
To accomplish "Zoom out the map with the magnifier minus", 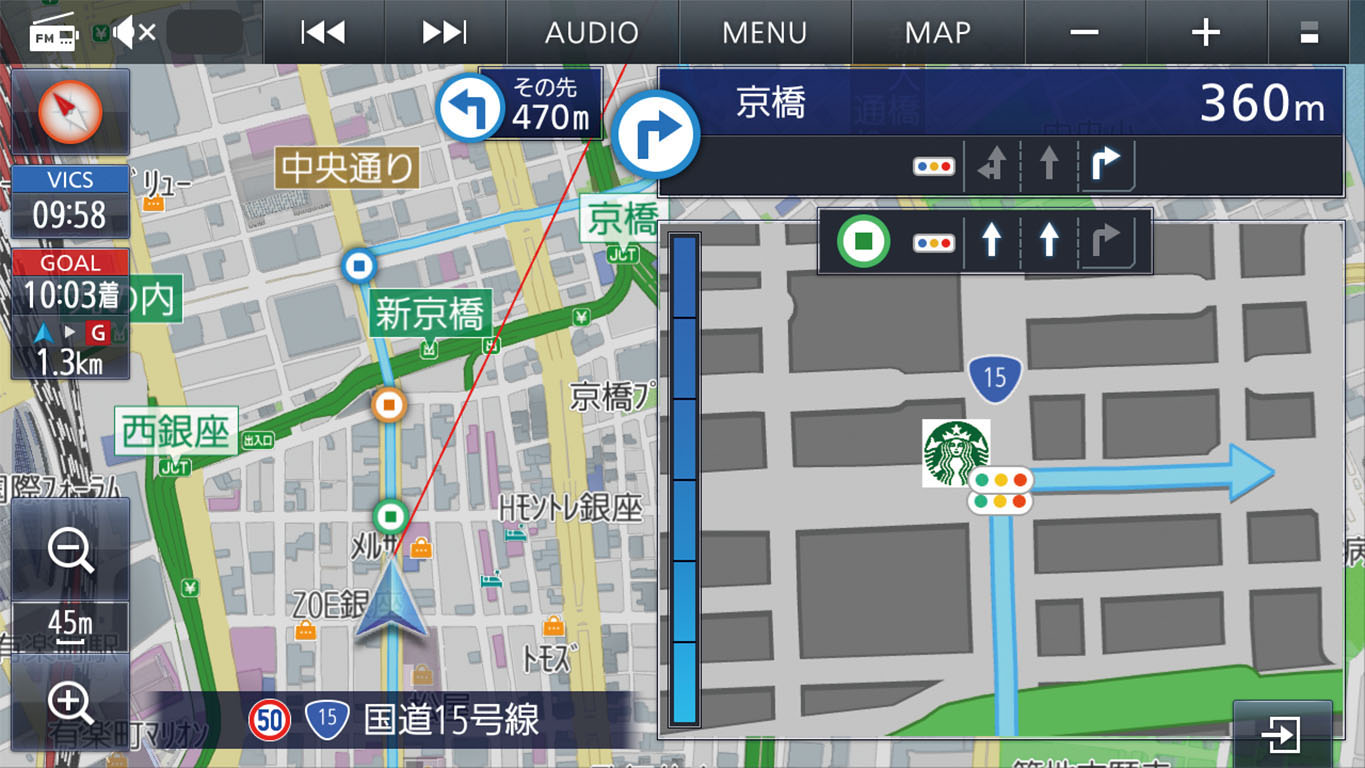I will coord(70,550).
